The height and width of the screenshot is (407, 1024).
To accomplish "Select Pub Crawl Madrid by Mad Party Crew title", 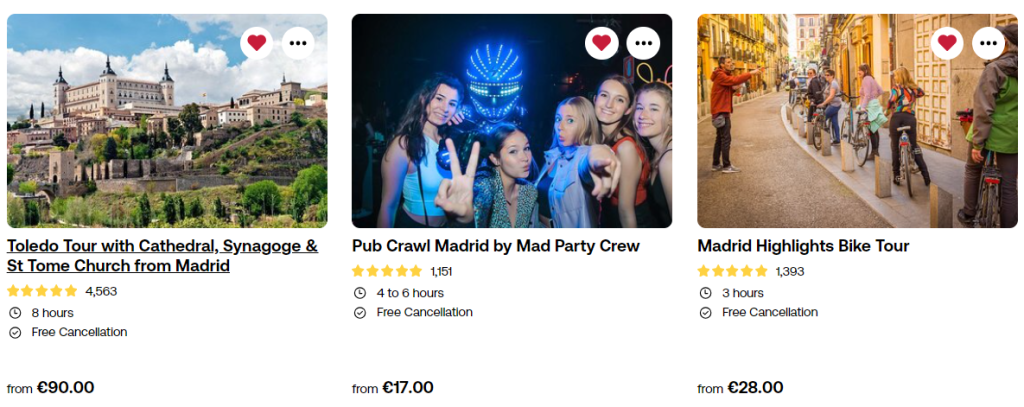I will [x=495, y=245].
